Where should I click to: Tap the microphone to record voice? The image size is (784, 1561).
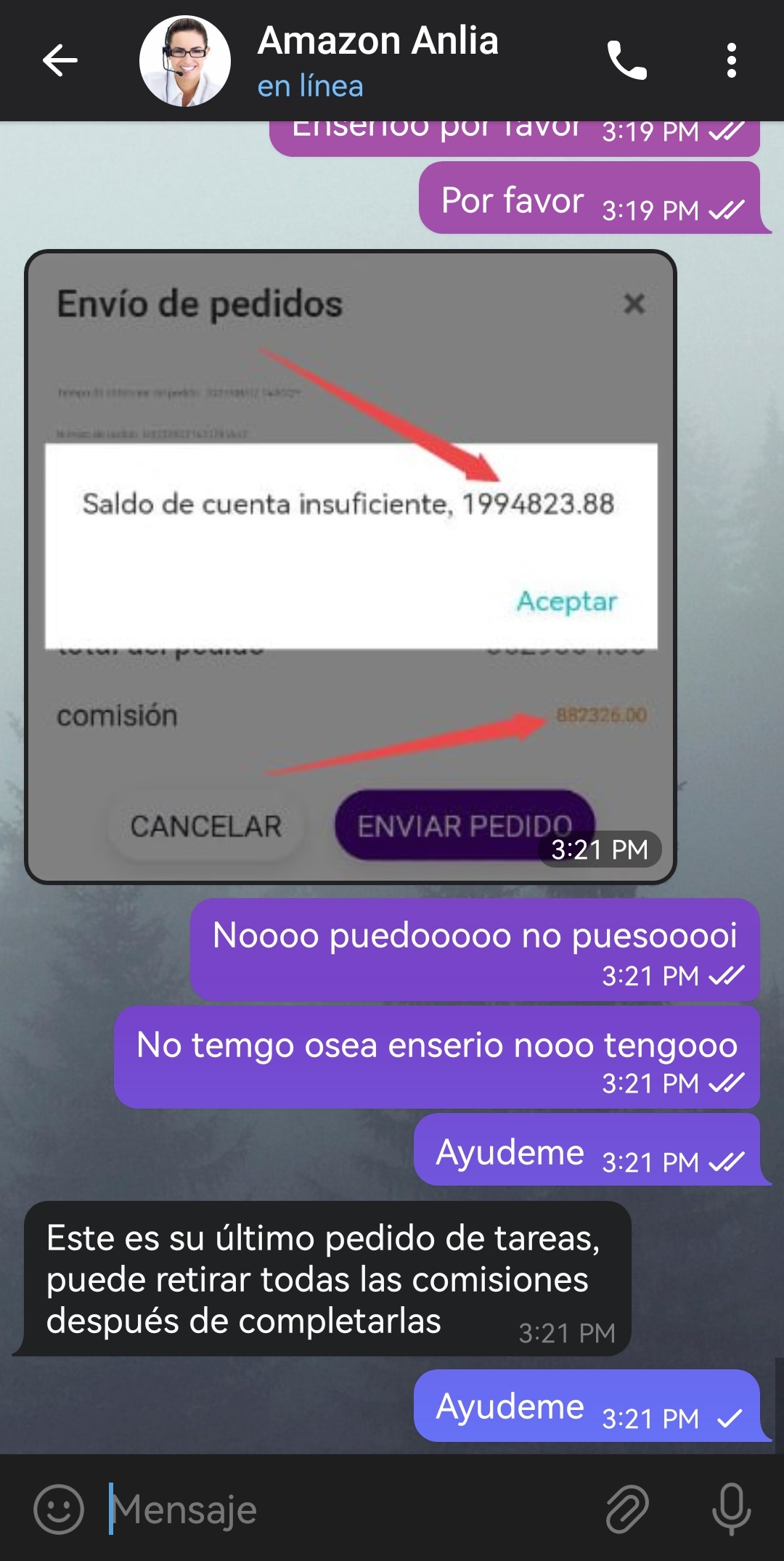coord(731,1509)
